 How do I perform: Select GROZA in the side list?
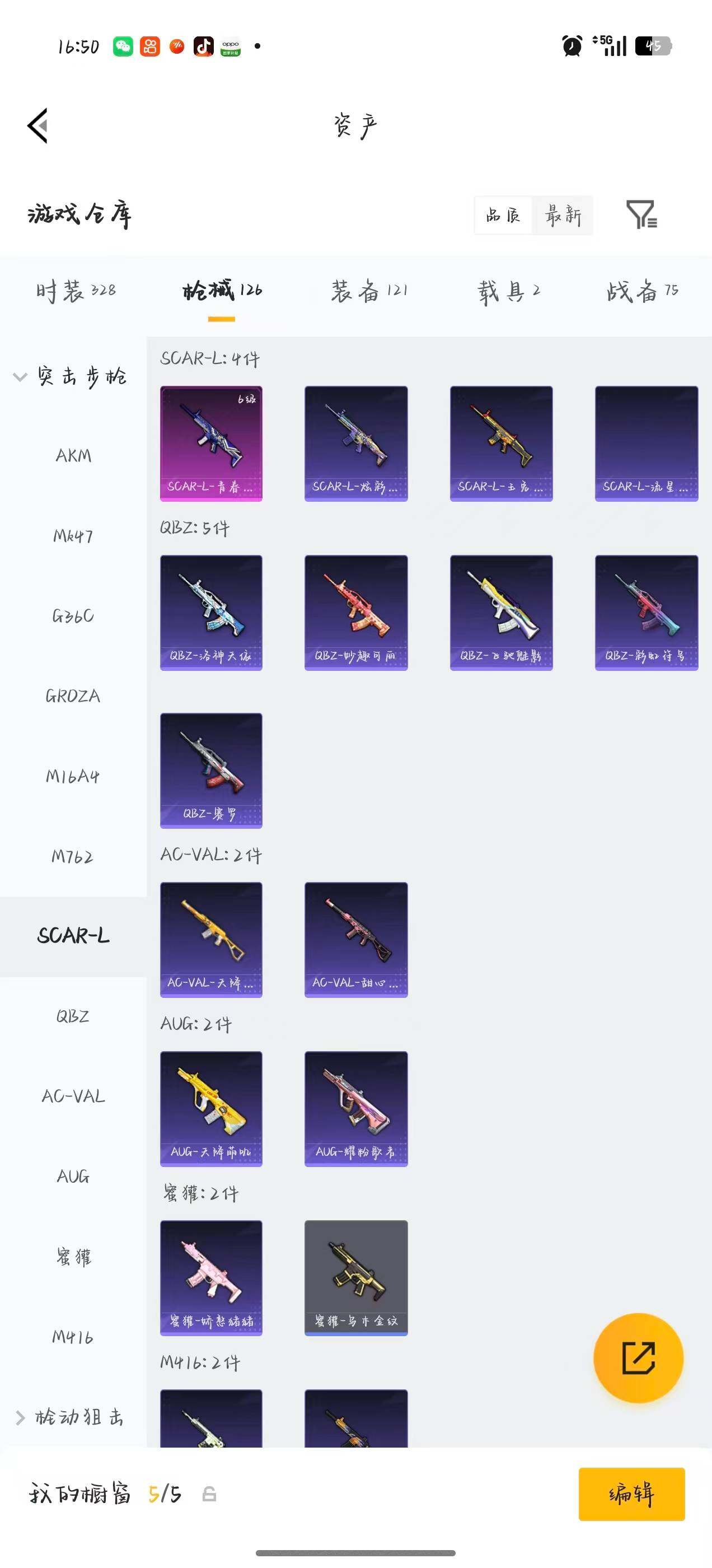73,696
